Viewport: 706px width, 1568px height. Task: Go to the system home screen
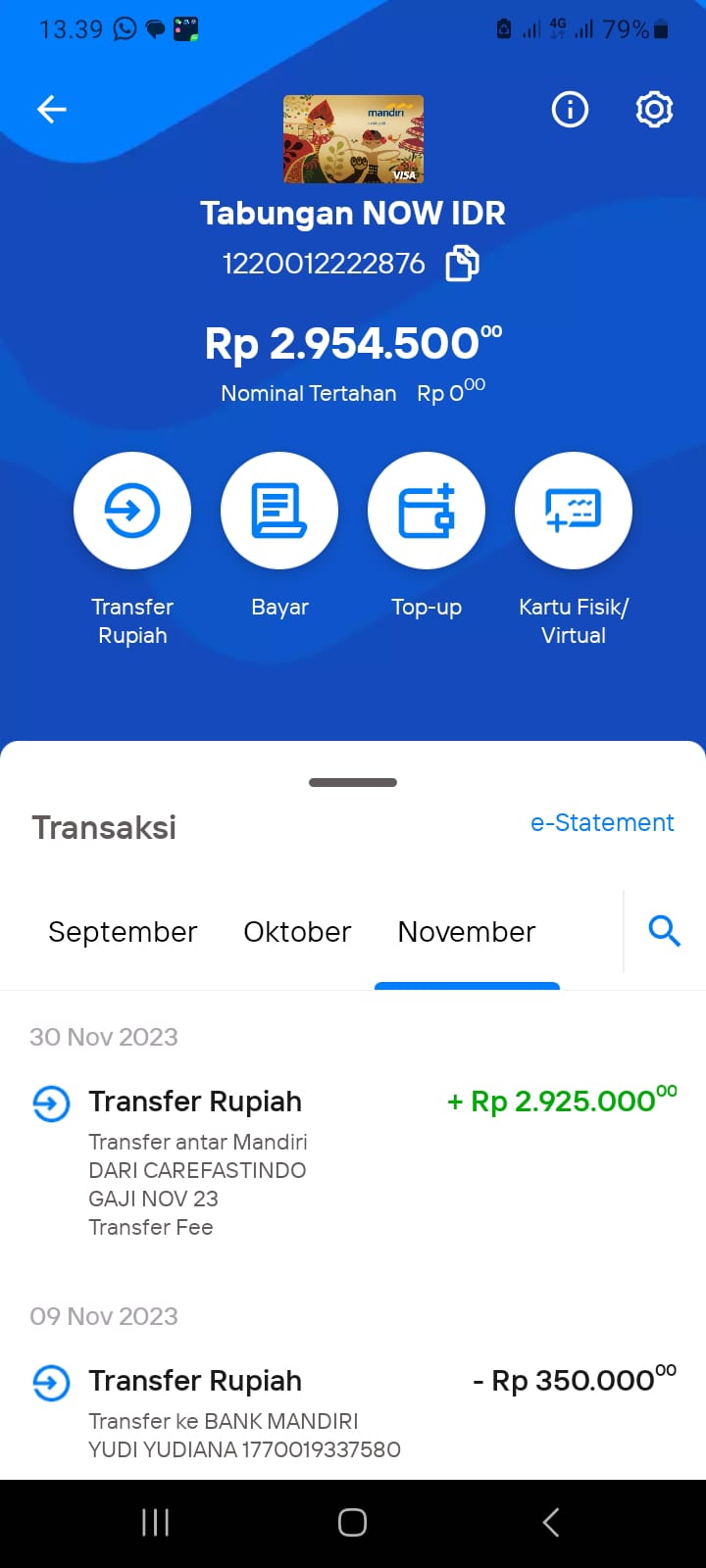tap(353, 1522)
